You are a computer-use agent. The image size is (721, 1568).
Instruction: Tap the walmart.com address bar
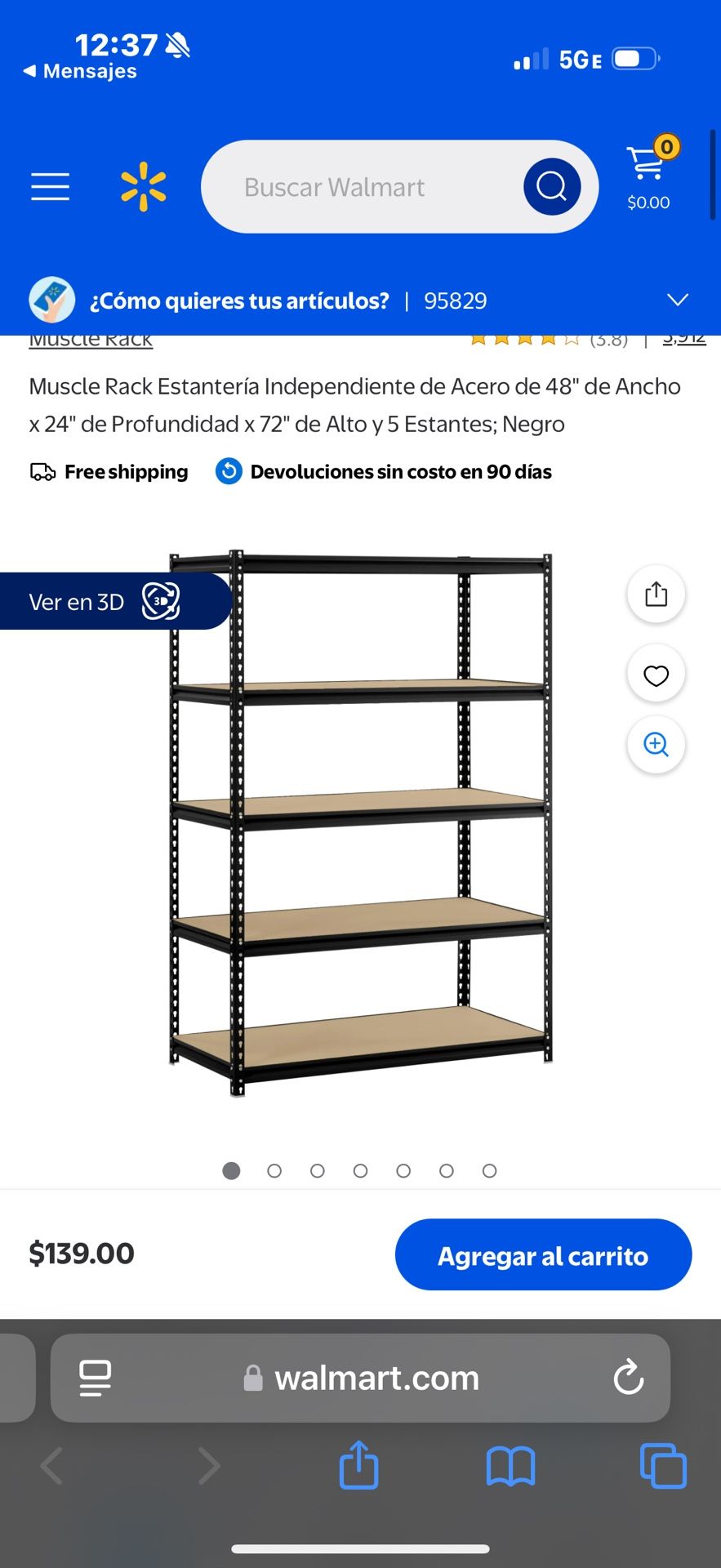point(376,1379)
